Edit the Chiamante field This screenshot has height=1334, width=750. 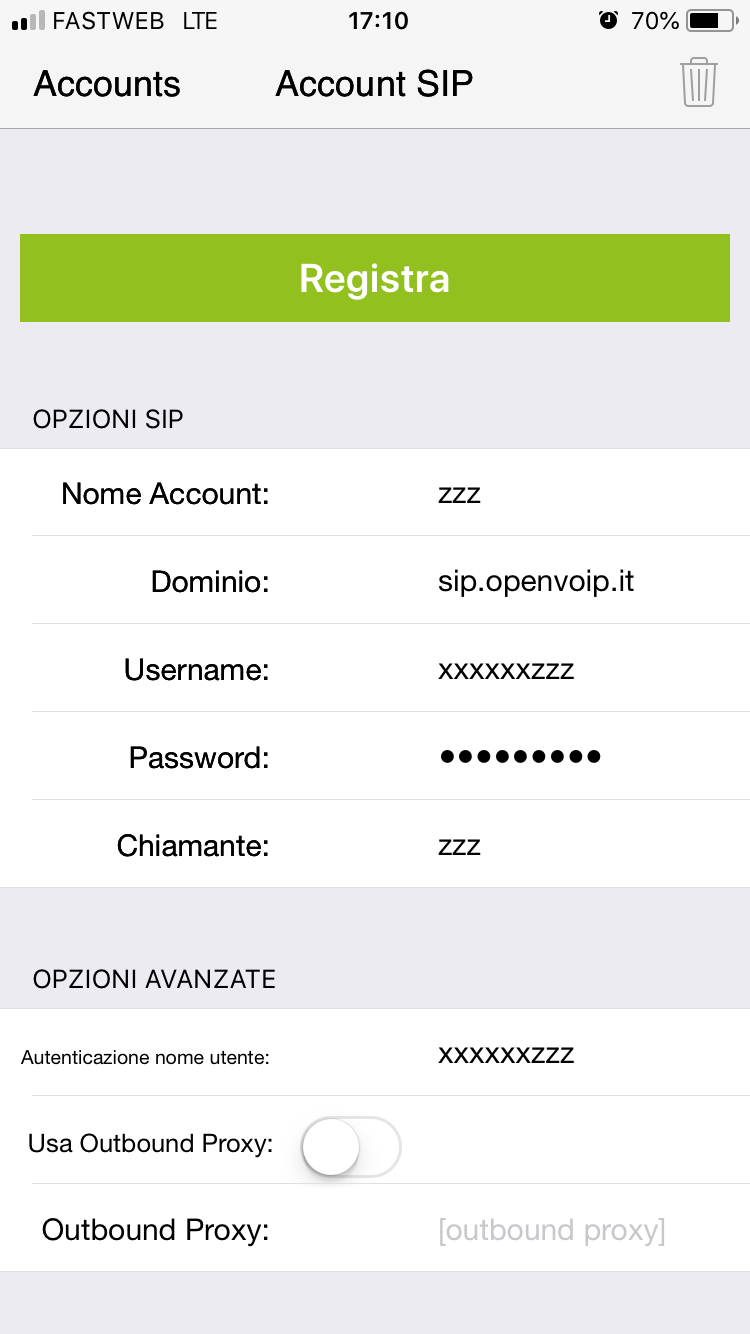pos(584,845)
